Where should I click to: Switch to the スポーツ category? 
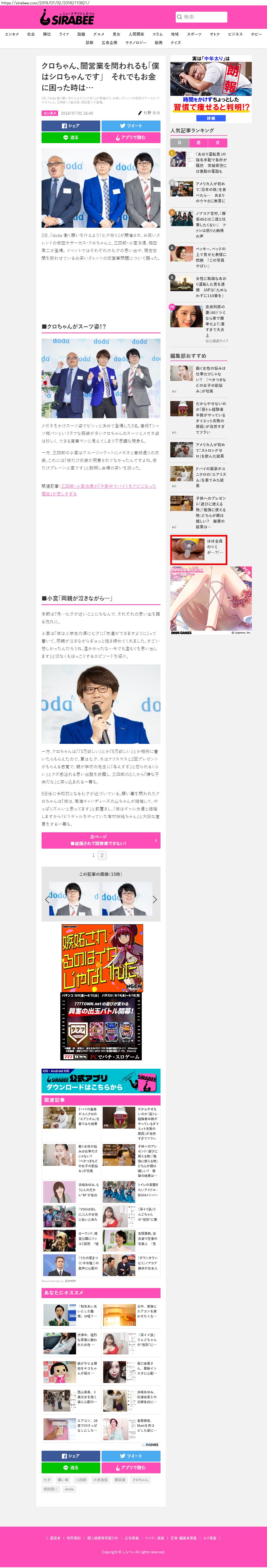coord(194,34)
